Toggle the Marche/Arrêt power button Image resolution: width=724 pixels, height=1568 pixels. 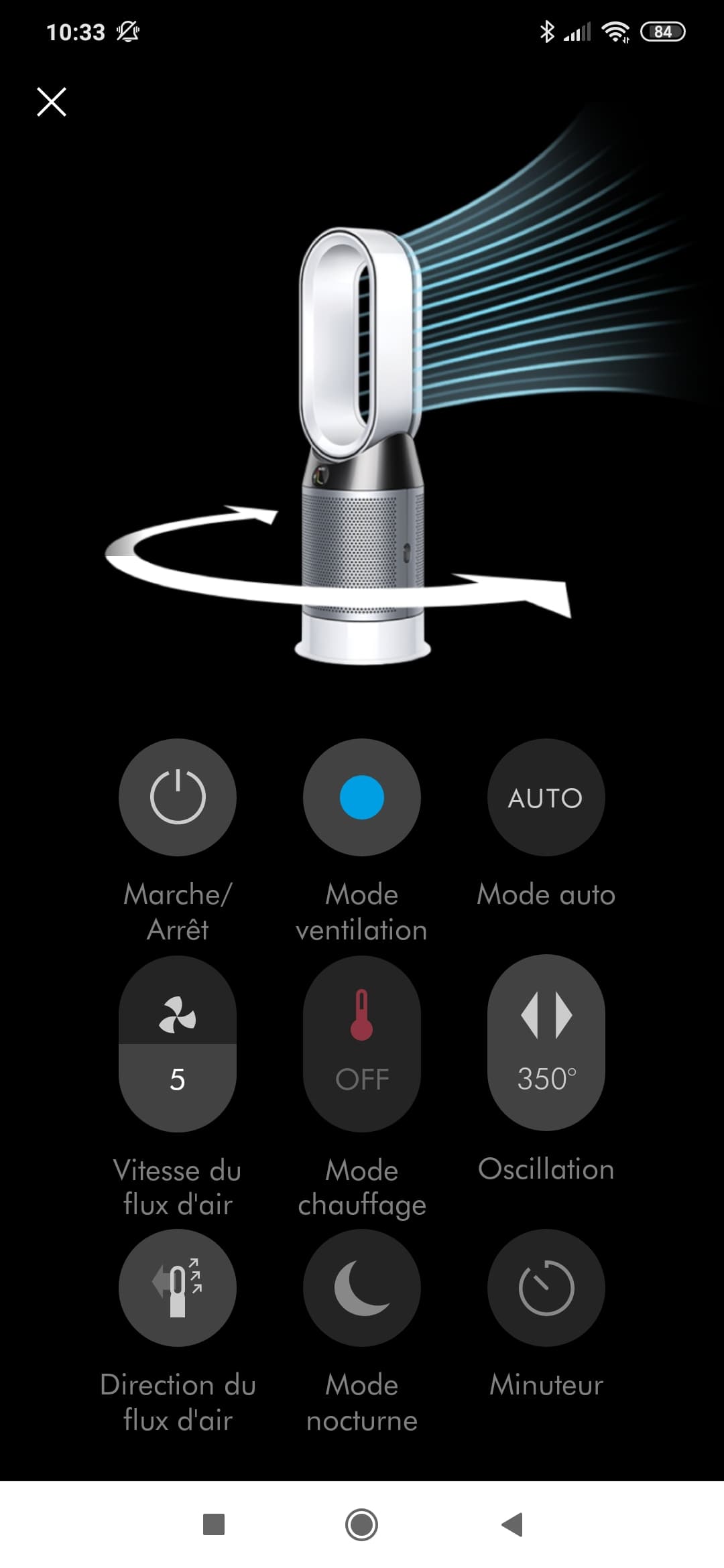point(178,797)
